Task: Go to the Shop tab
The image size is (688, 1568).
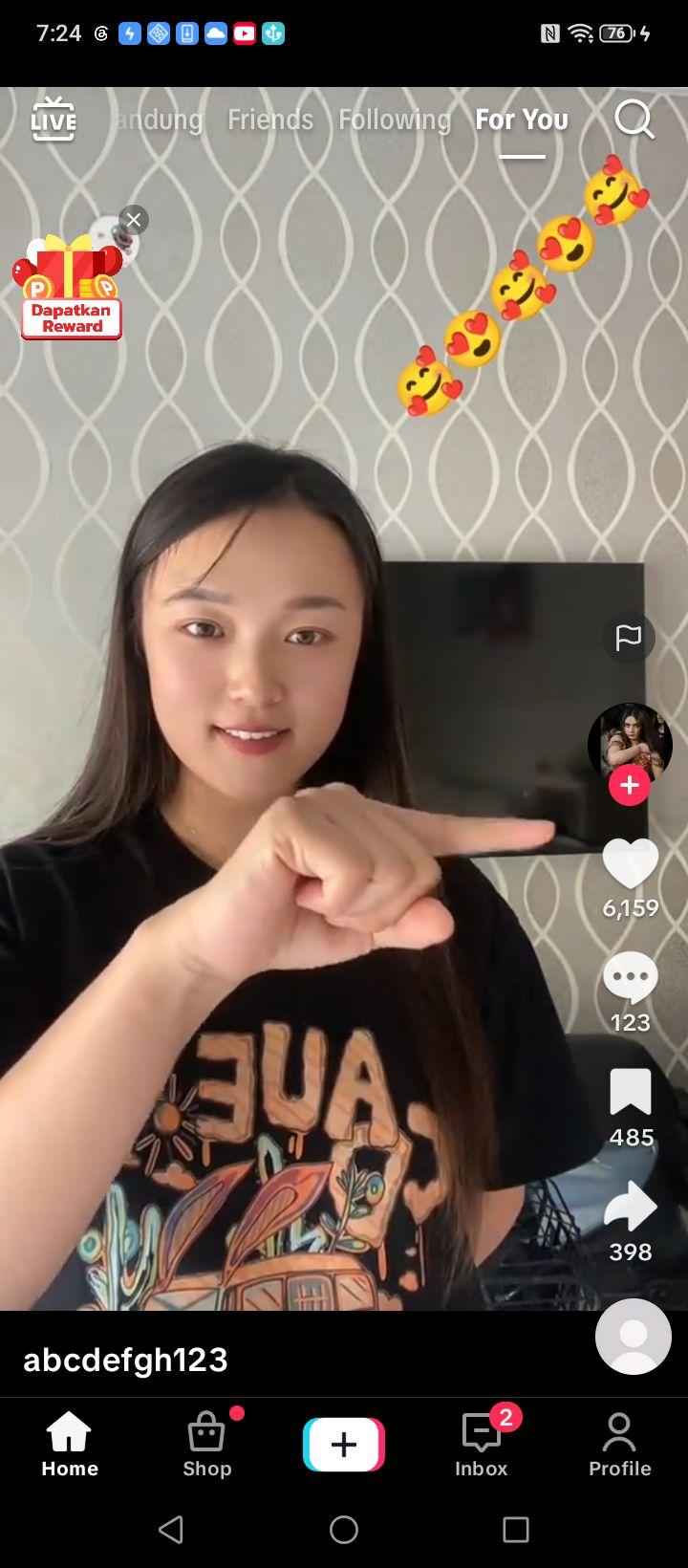Action: [207, 1445]
